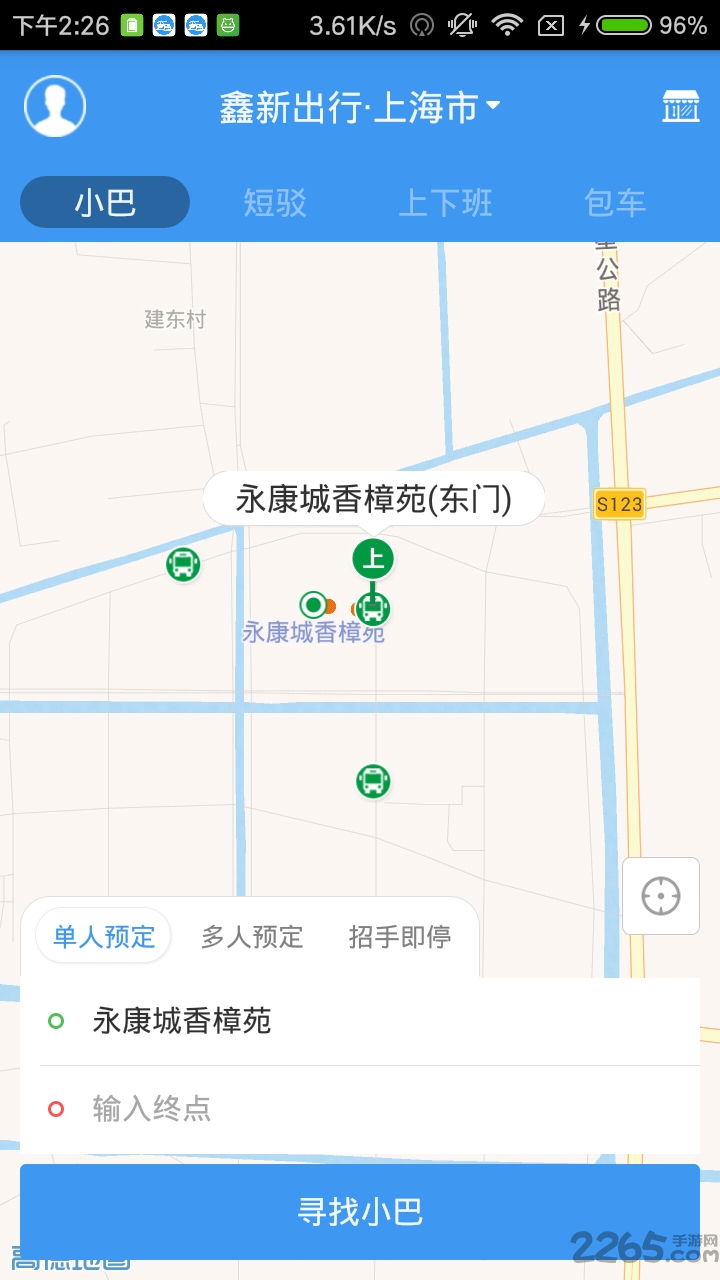
Task: Select the 多人预定 booking mode
Action: click(x=250, y=936)
